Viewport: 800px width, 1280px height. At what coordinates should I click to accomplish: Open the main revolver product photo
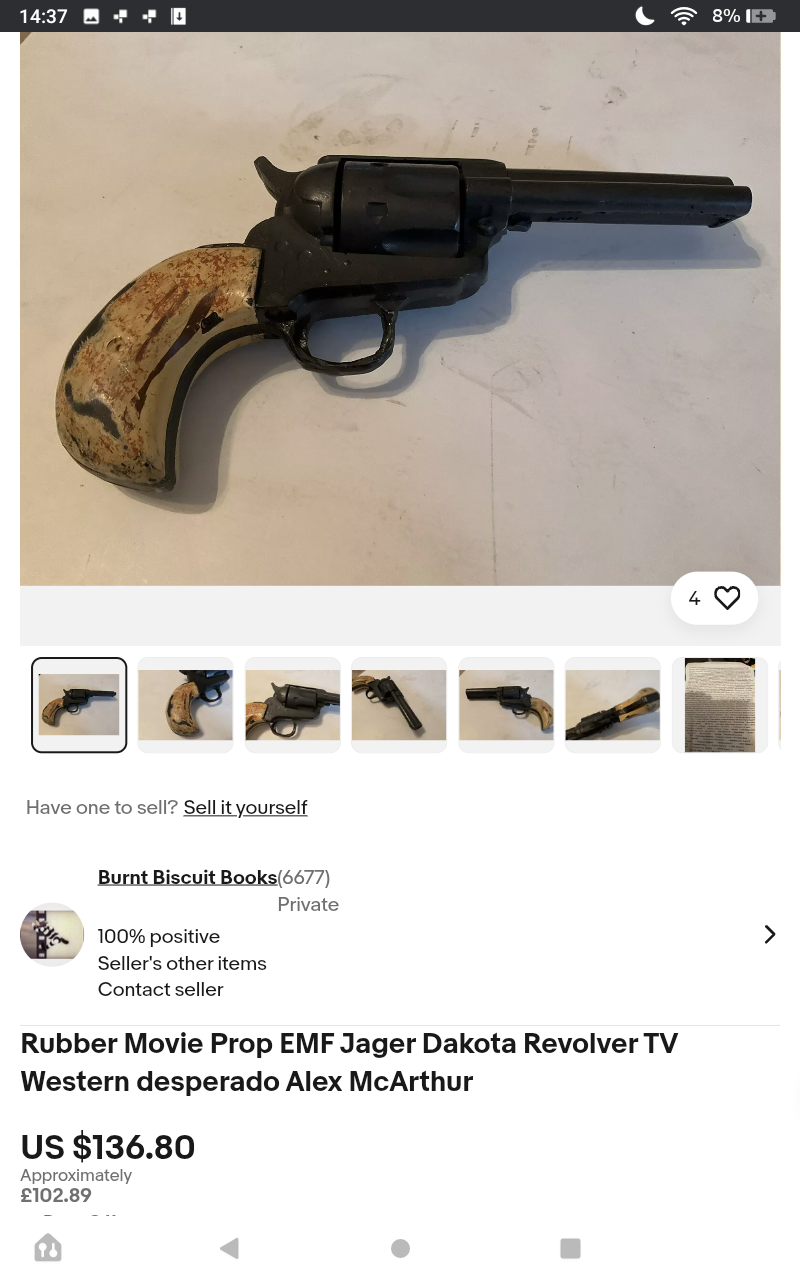(x=400, y=308)
